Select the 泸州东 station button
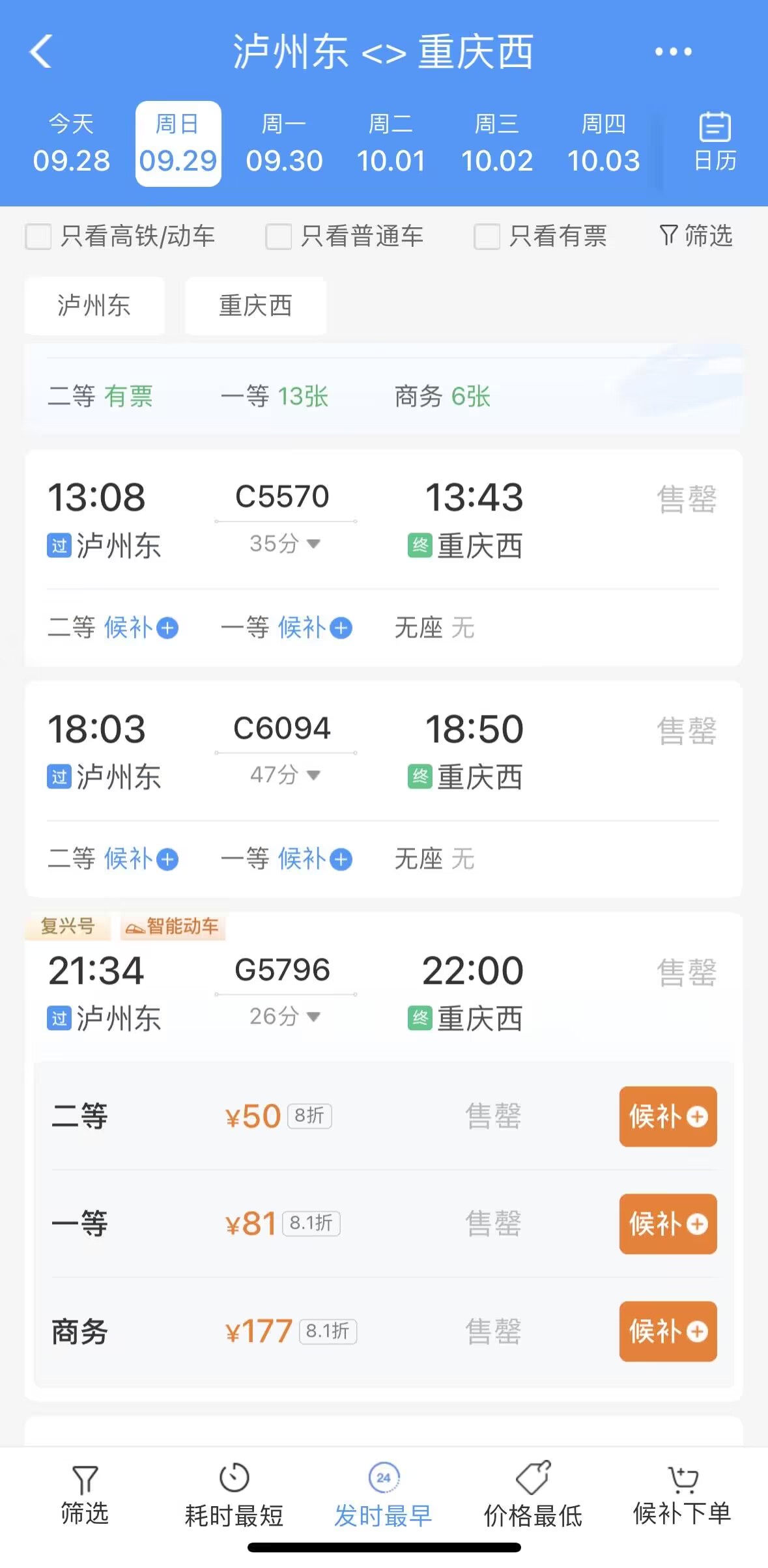The height and width of the screenshot is (1568, 768). pyautogui.click(x=94, y=305)
